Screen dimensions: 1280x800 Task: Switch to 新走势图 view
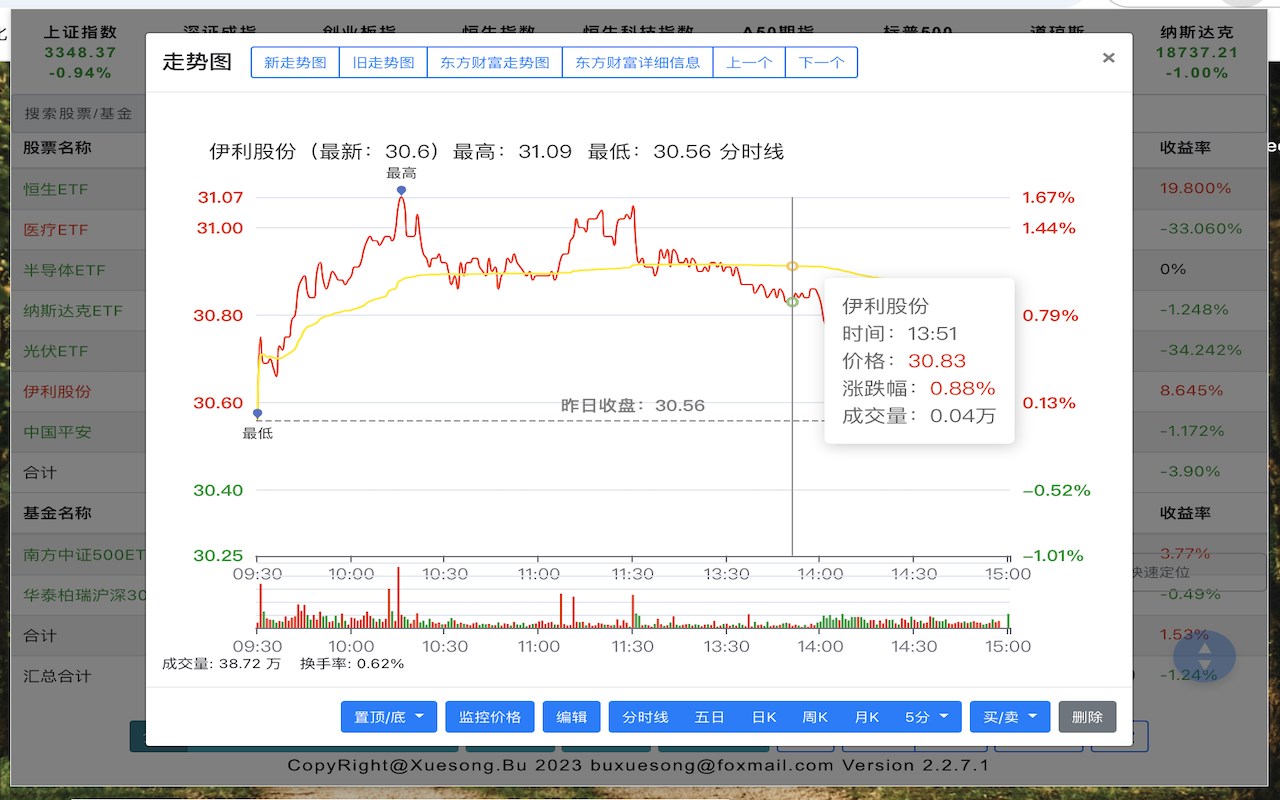tap(295, 62)
